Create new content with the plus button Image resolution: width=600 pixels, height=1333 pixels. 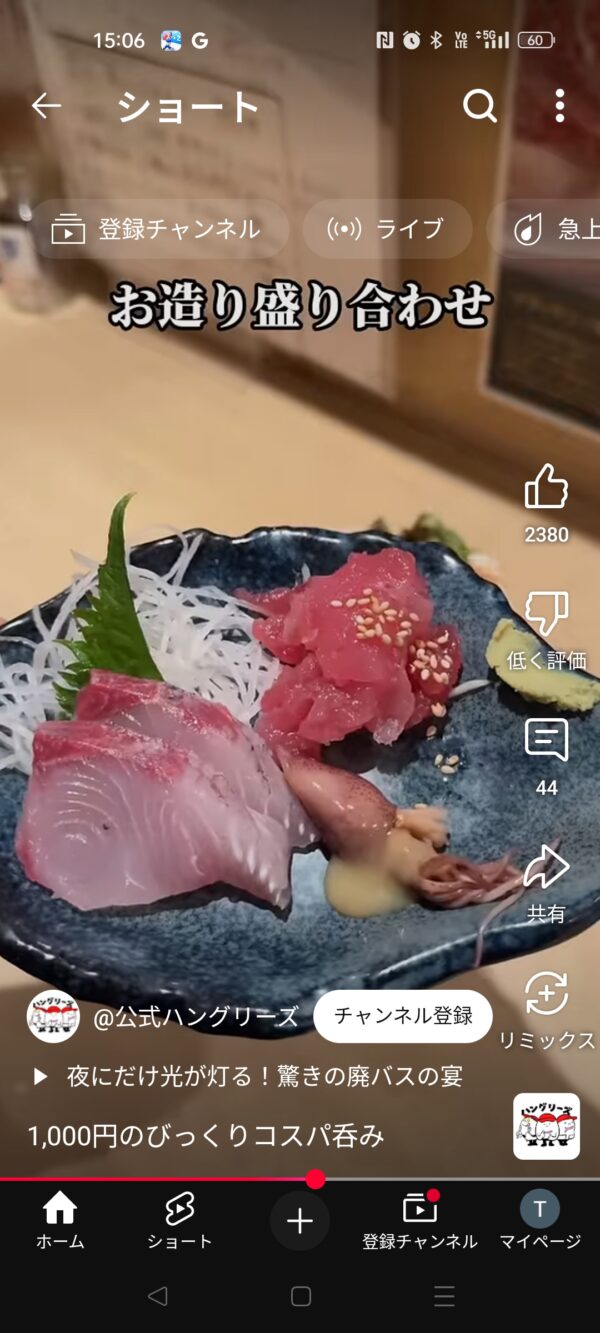pyautogui.click(x=300, y=1221)
